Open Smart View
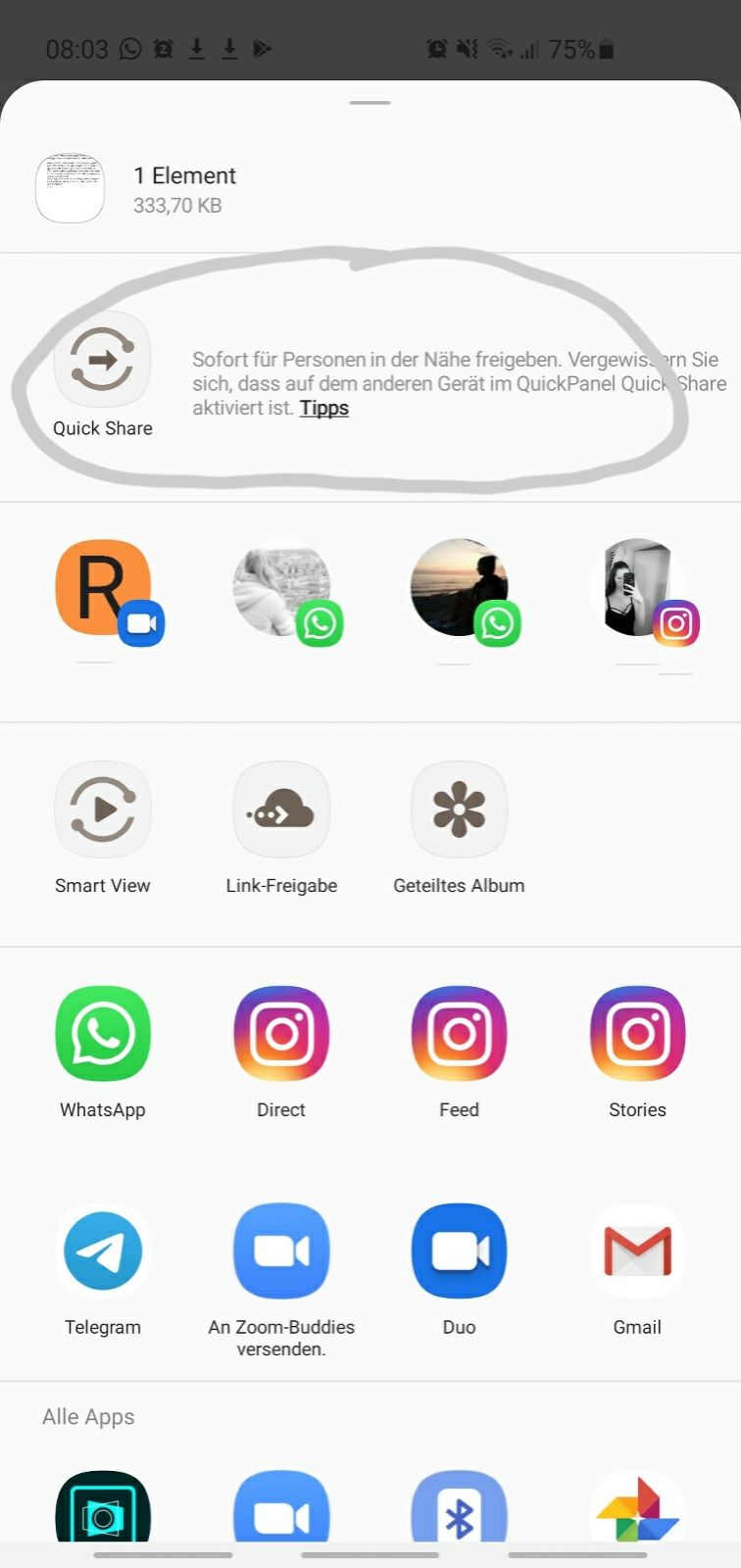This screenshot has height=1568, width=741. click(102, 809)
